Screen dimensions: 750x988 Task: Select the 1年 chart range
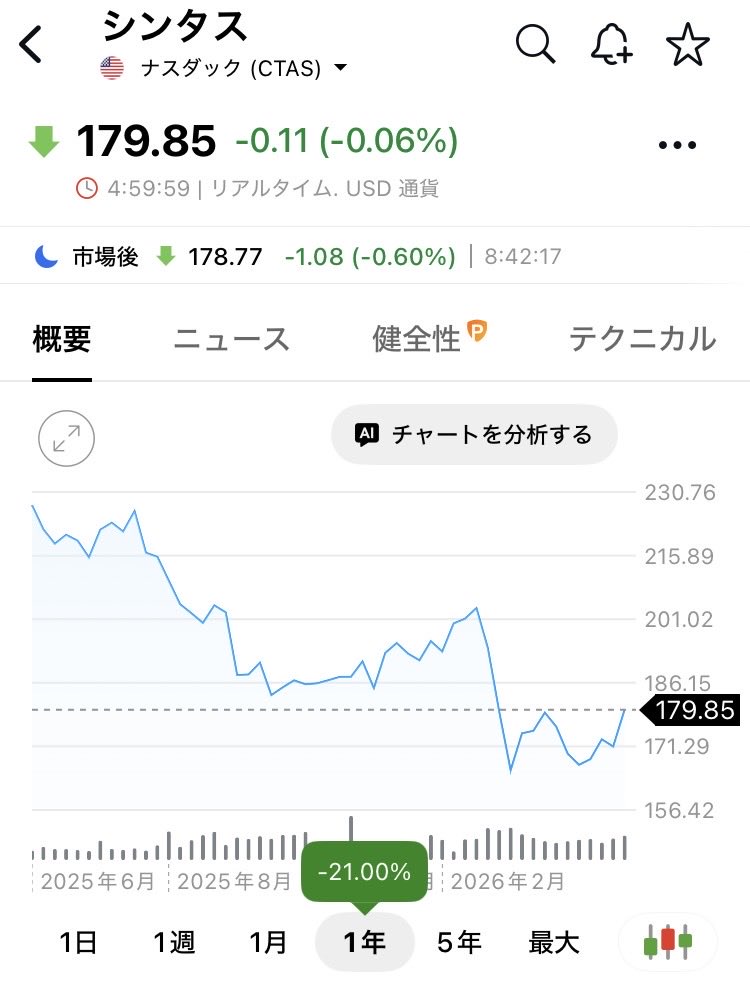[364, 943]
